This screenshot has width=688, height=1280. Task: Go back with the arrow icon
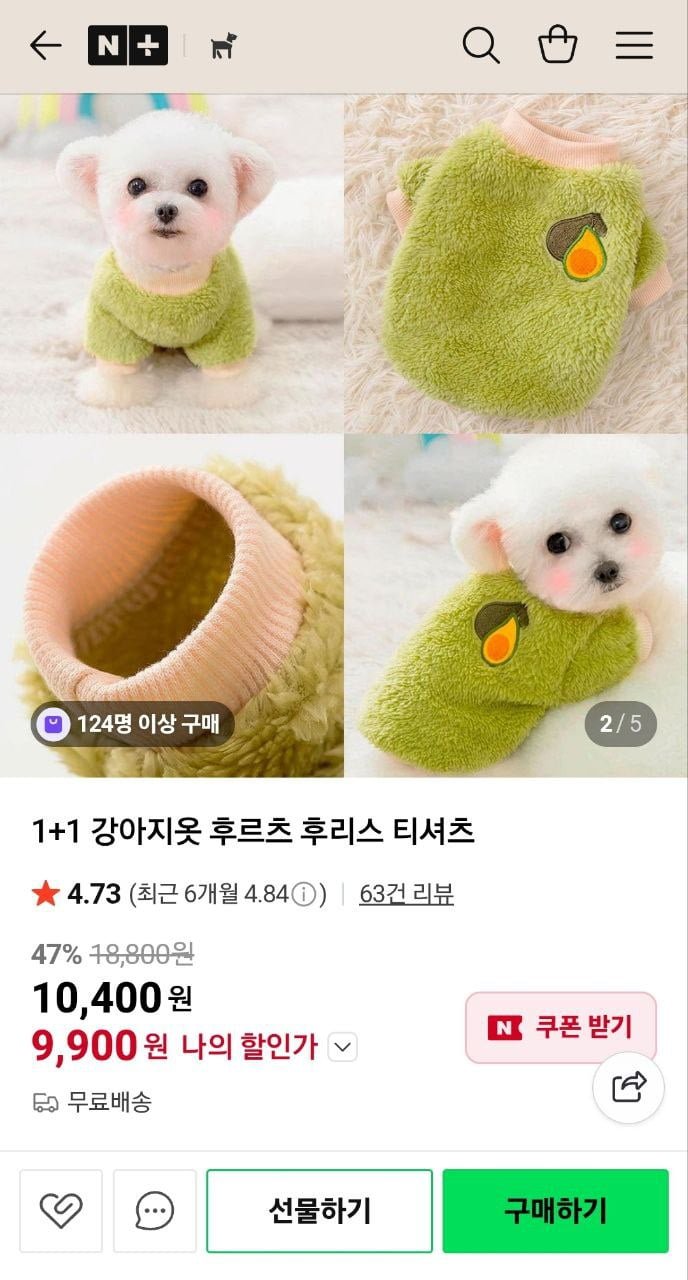pyautogui.click(x=45, y=45)
